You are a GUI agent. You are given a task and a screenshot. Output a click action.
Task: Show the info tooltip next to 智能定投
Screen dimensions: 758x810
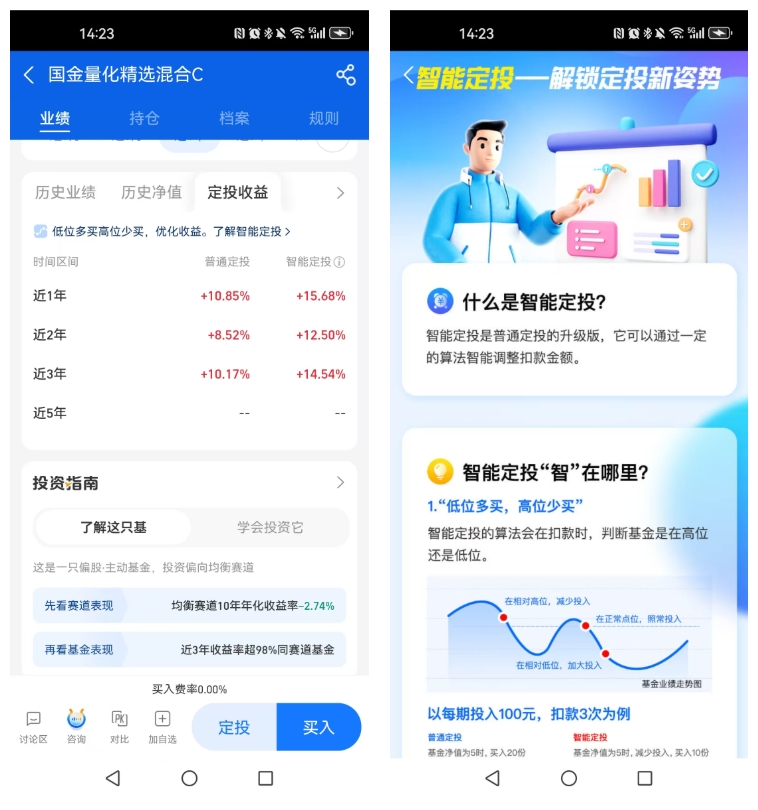coord(339,263)
